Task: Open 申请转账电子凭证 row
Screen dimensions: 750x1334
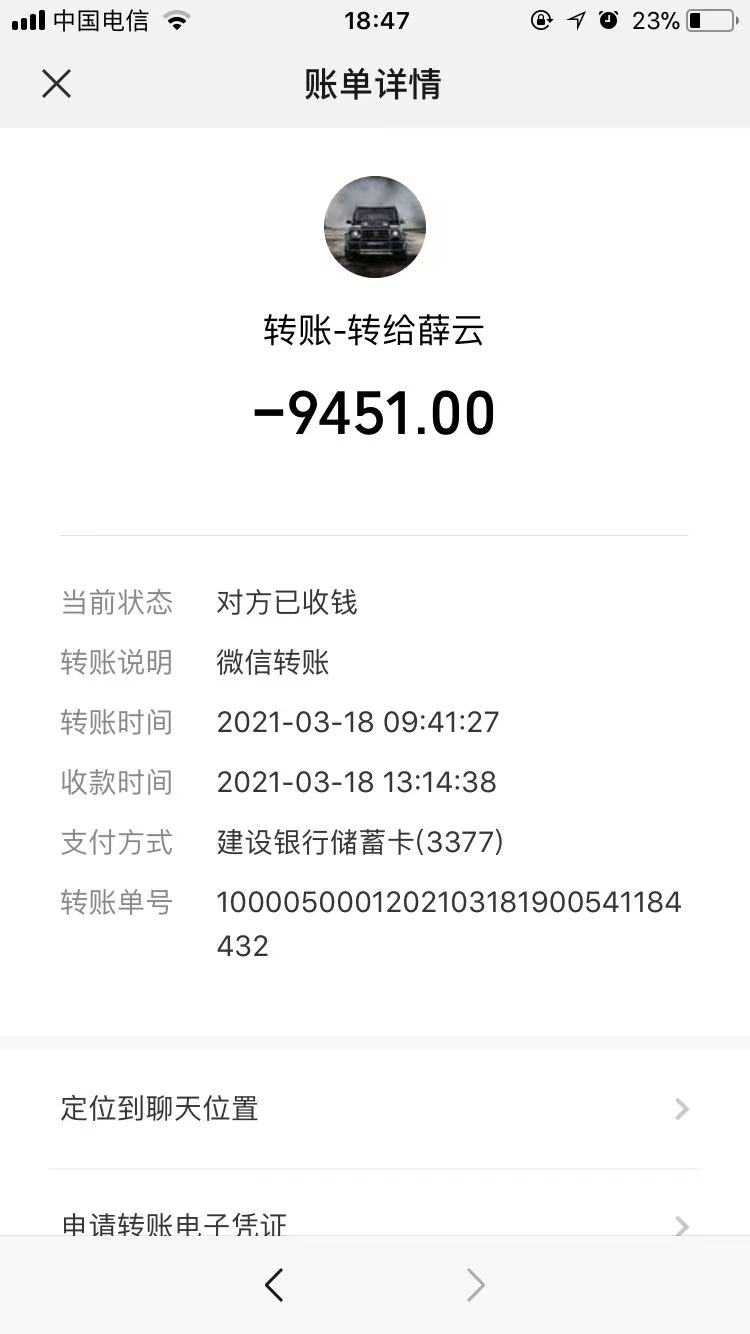Action: [374, 1220]
